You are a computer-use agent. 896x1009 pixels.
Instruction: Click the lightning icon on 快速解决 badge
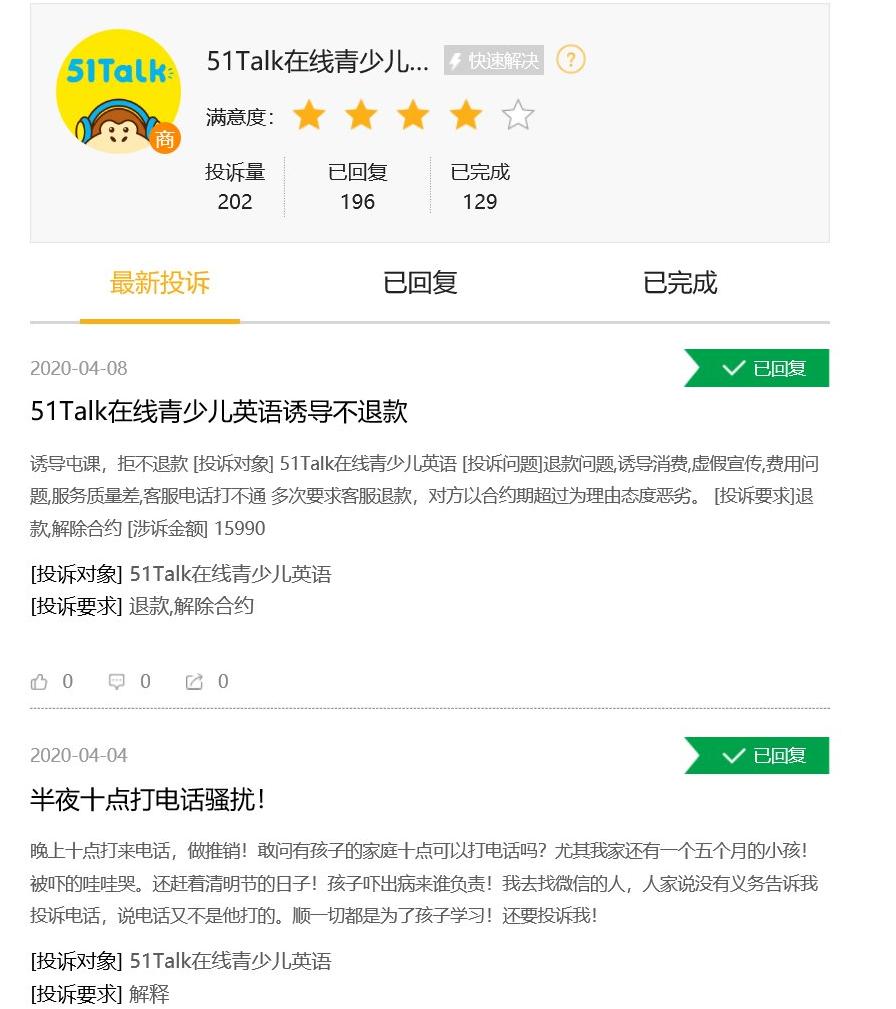(x=456, y=61)
